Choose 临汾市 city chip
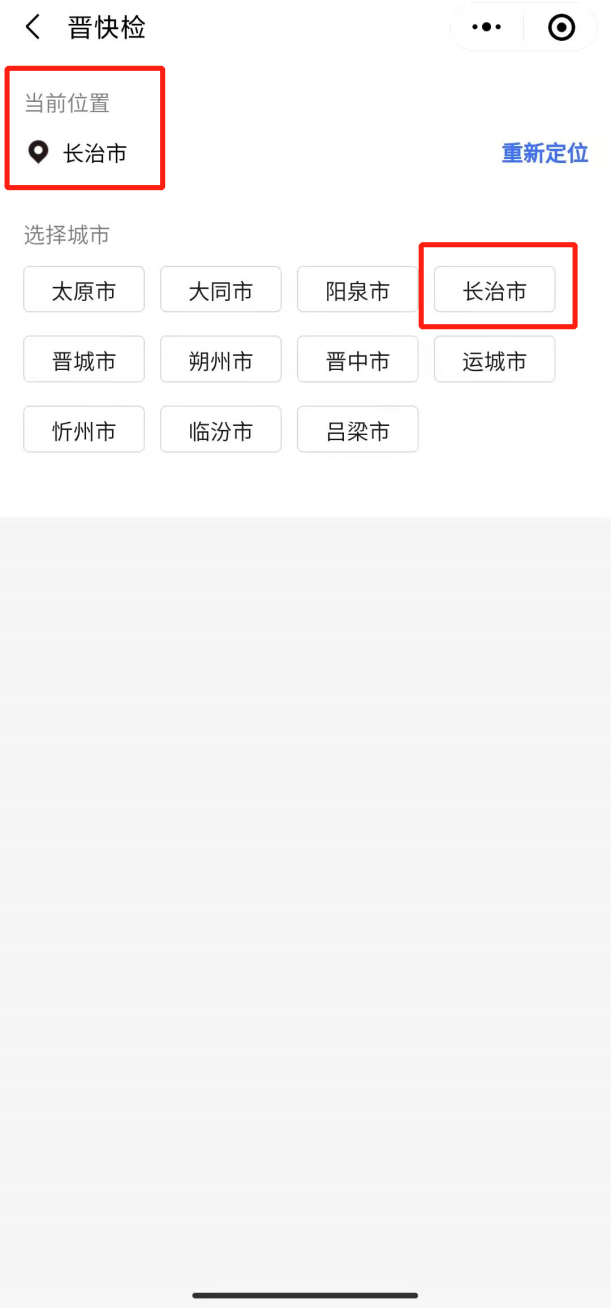 click(221, 431)
